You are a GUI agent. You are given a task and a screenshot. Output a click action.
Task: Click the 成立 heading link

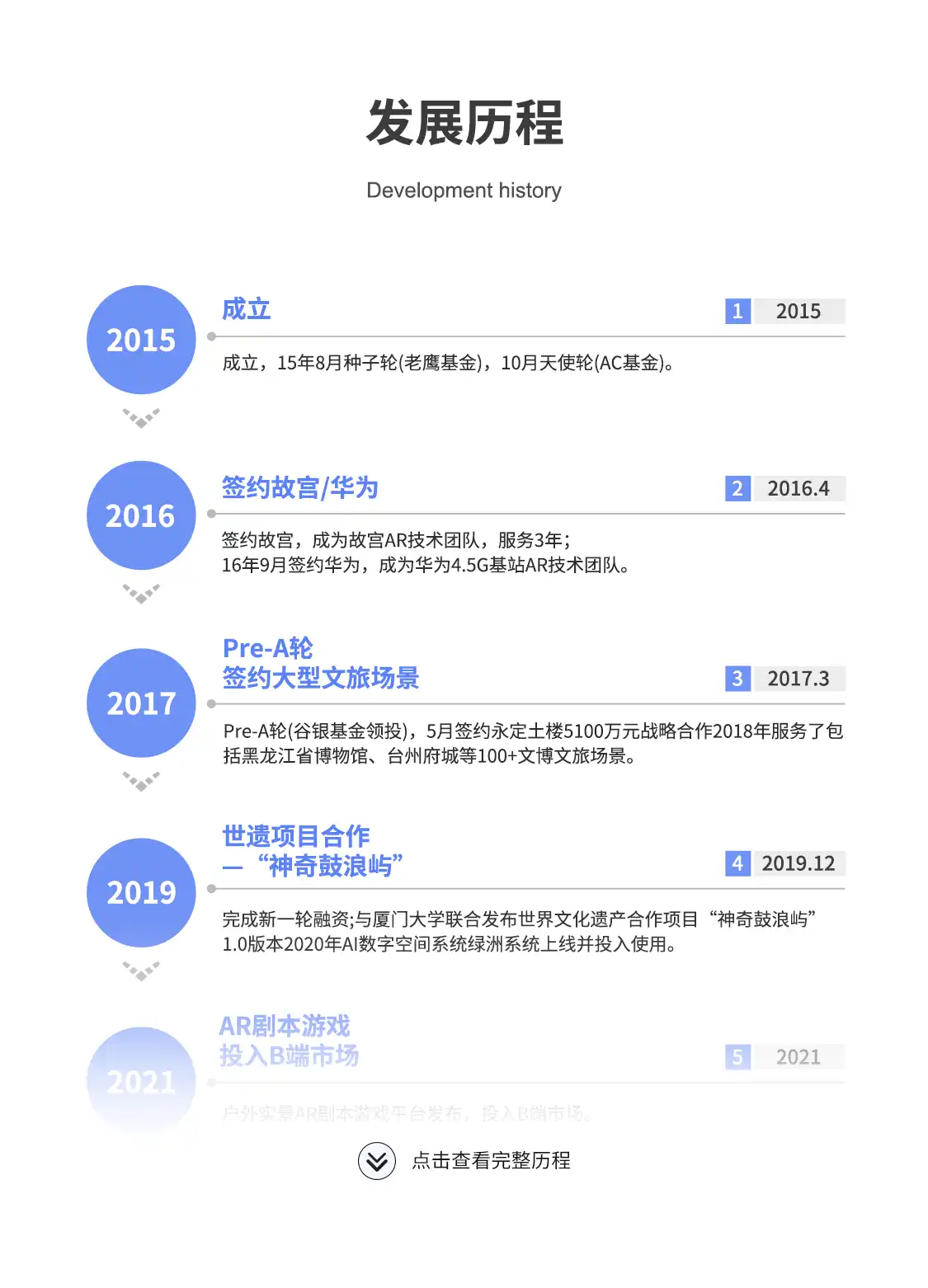tap(247, 310)
